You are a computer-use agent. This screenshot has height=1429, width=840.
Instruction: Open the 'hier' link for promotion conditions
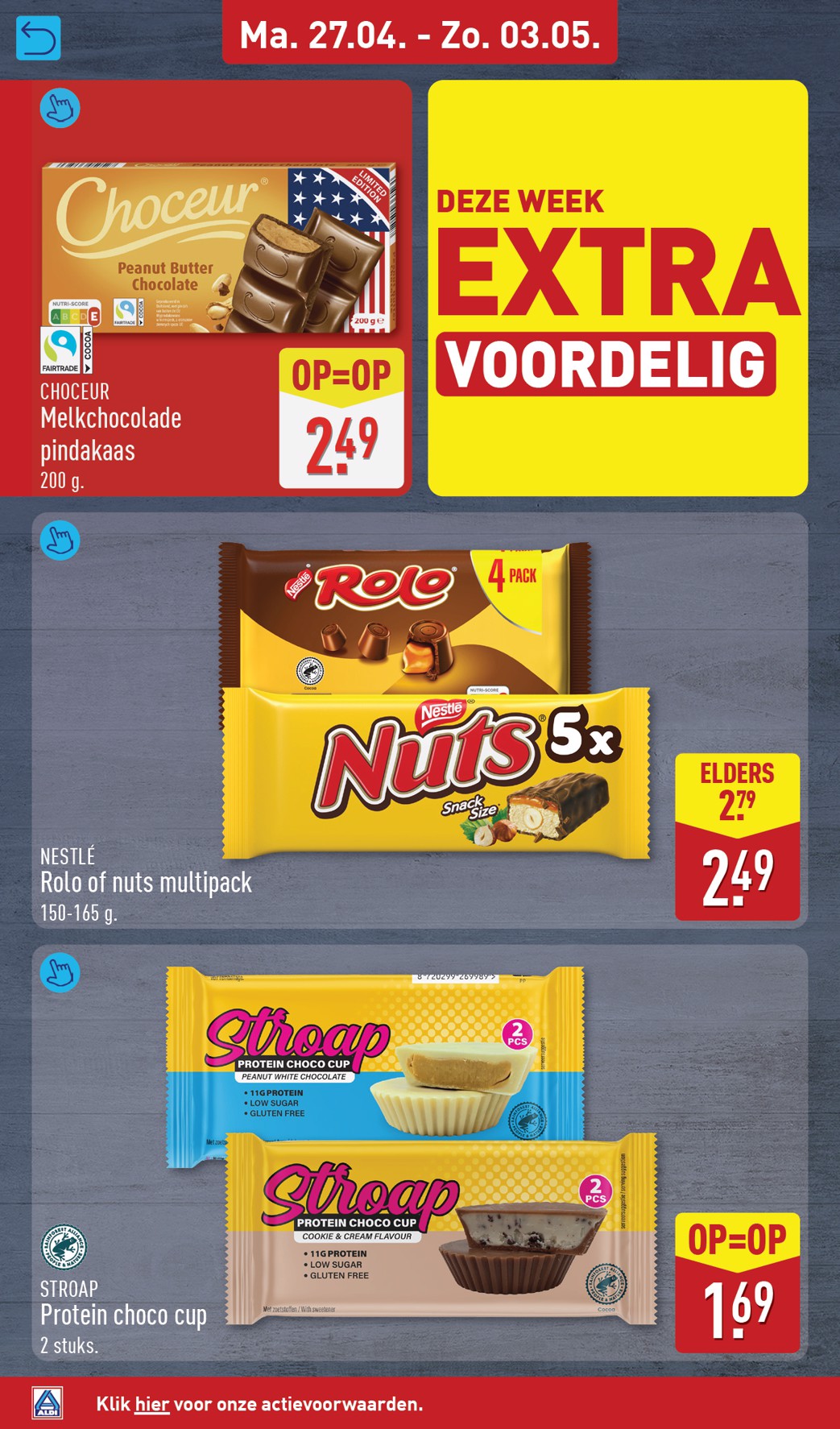151,1406
